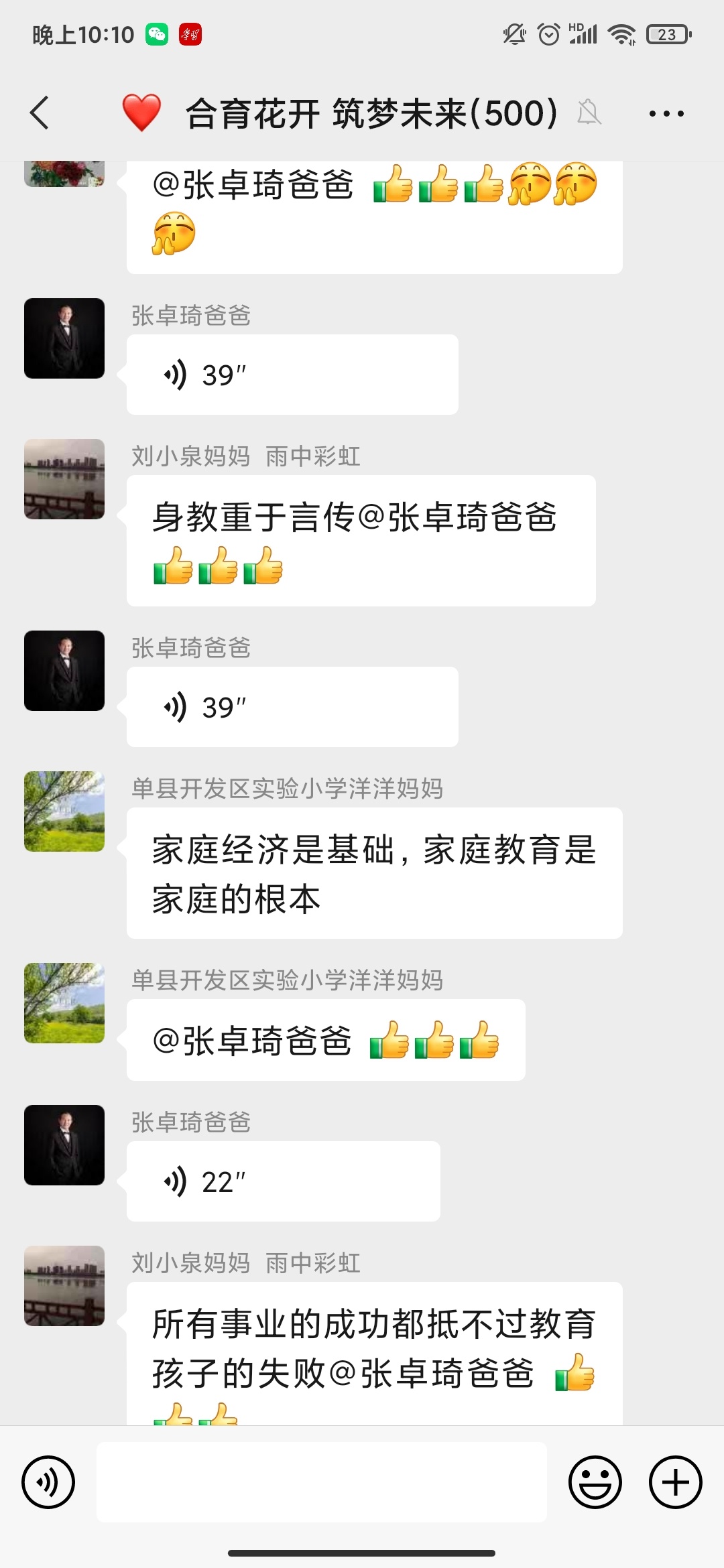724x1568 pixels.
Task: Tap the chat text input field
Action: (322, 1482)
